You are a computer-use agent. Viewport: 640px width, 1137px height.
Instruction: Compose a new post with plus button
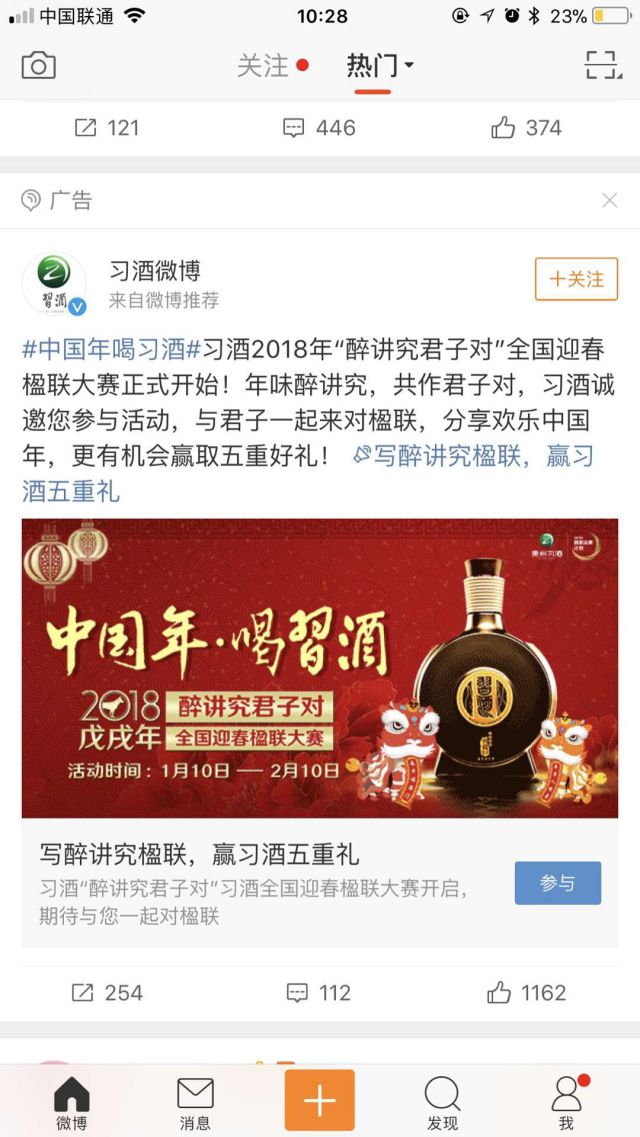tap(320, 1100)
